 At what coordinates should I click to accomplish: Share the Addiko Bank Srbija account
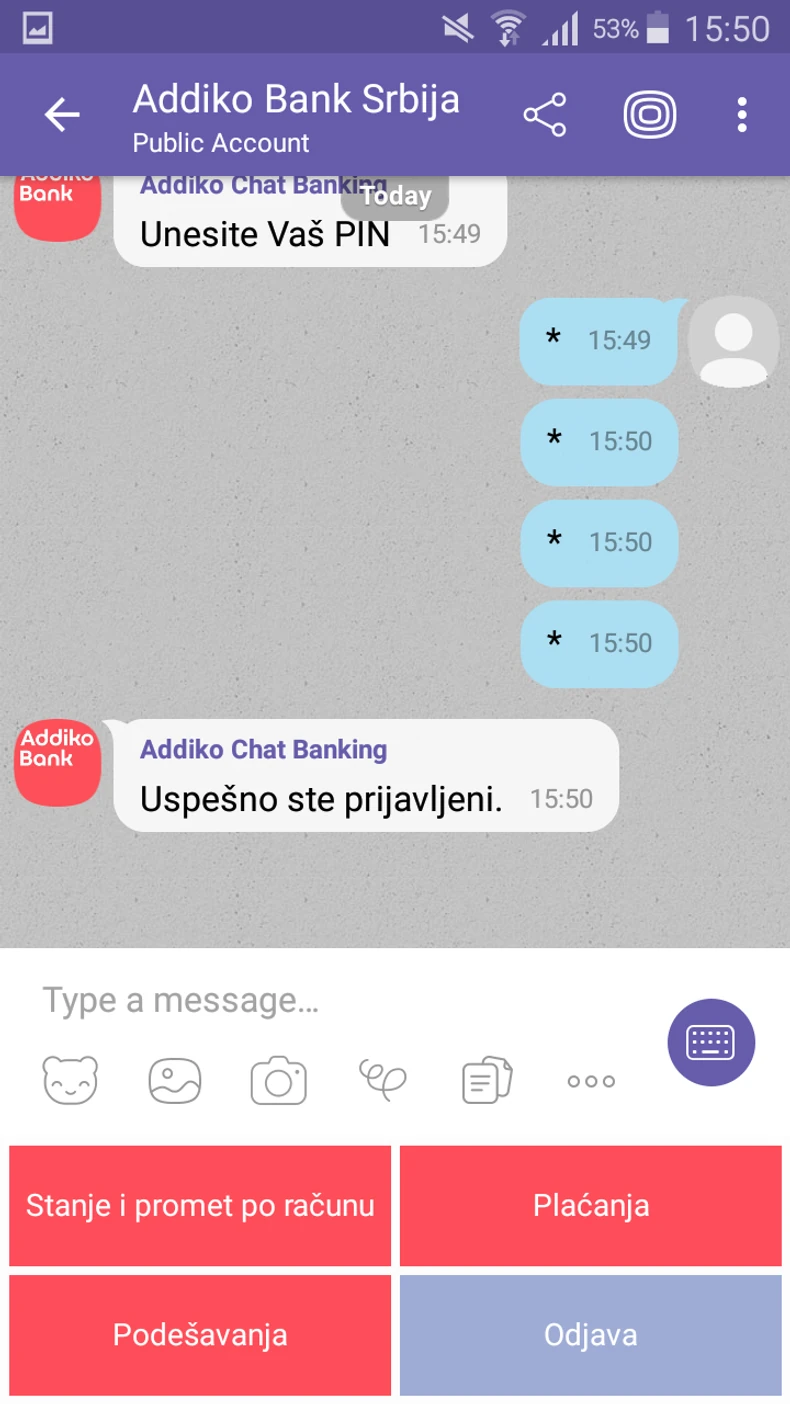pyautogui.click(x=545, y=115)
